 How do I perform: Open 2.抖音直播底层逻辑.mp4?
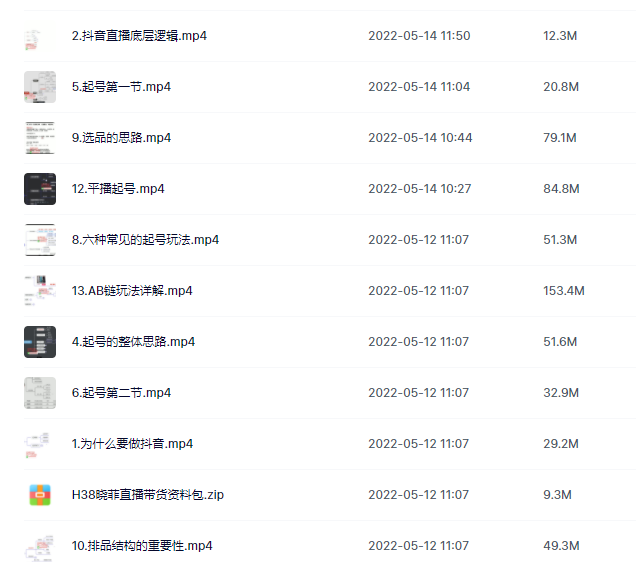coord(139,36)
